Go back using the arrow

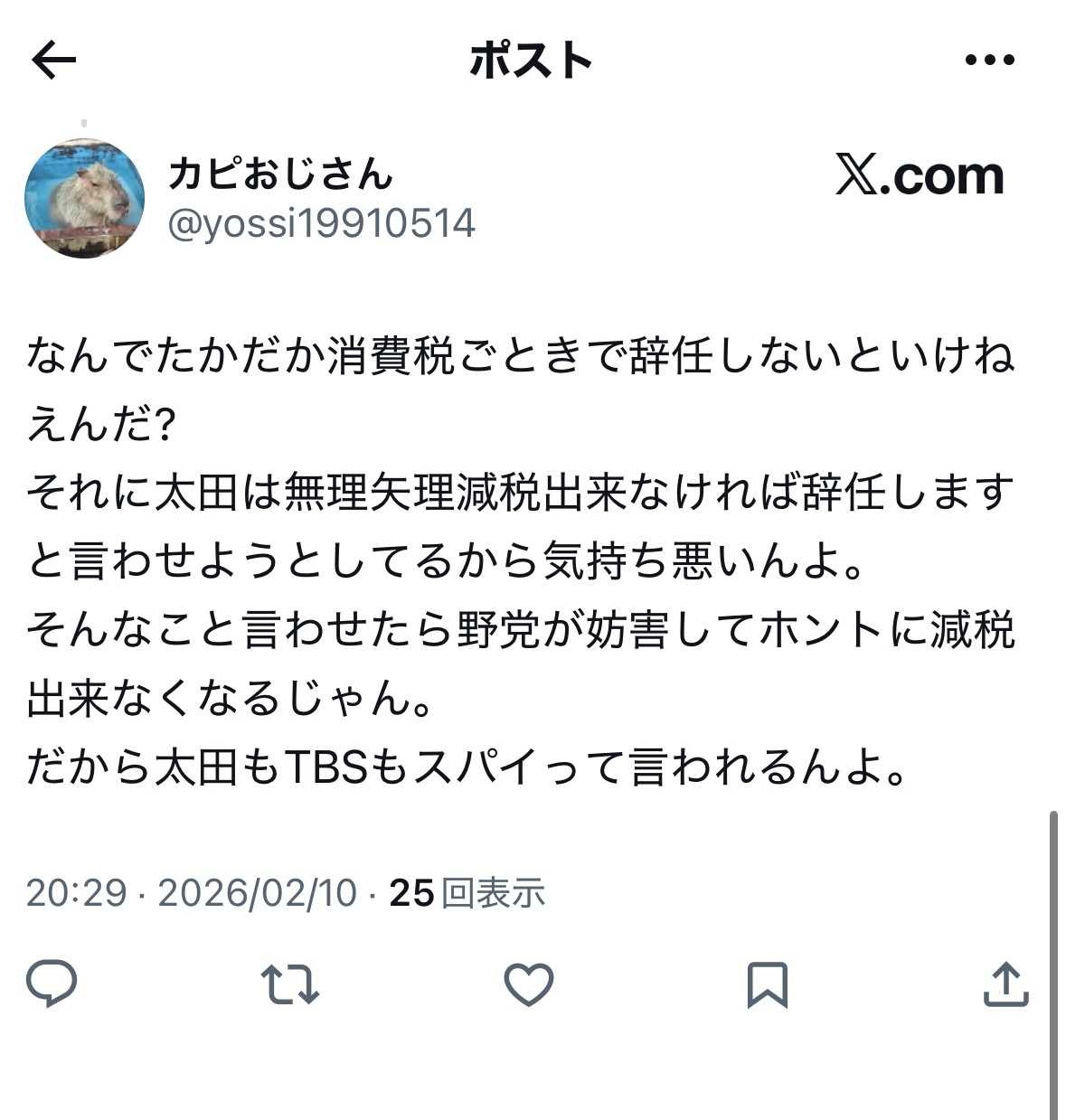[x=54, y=61]
